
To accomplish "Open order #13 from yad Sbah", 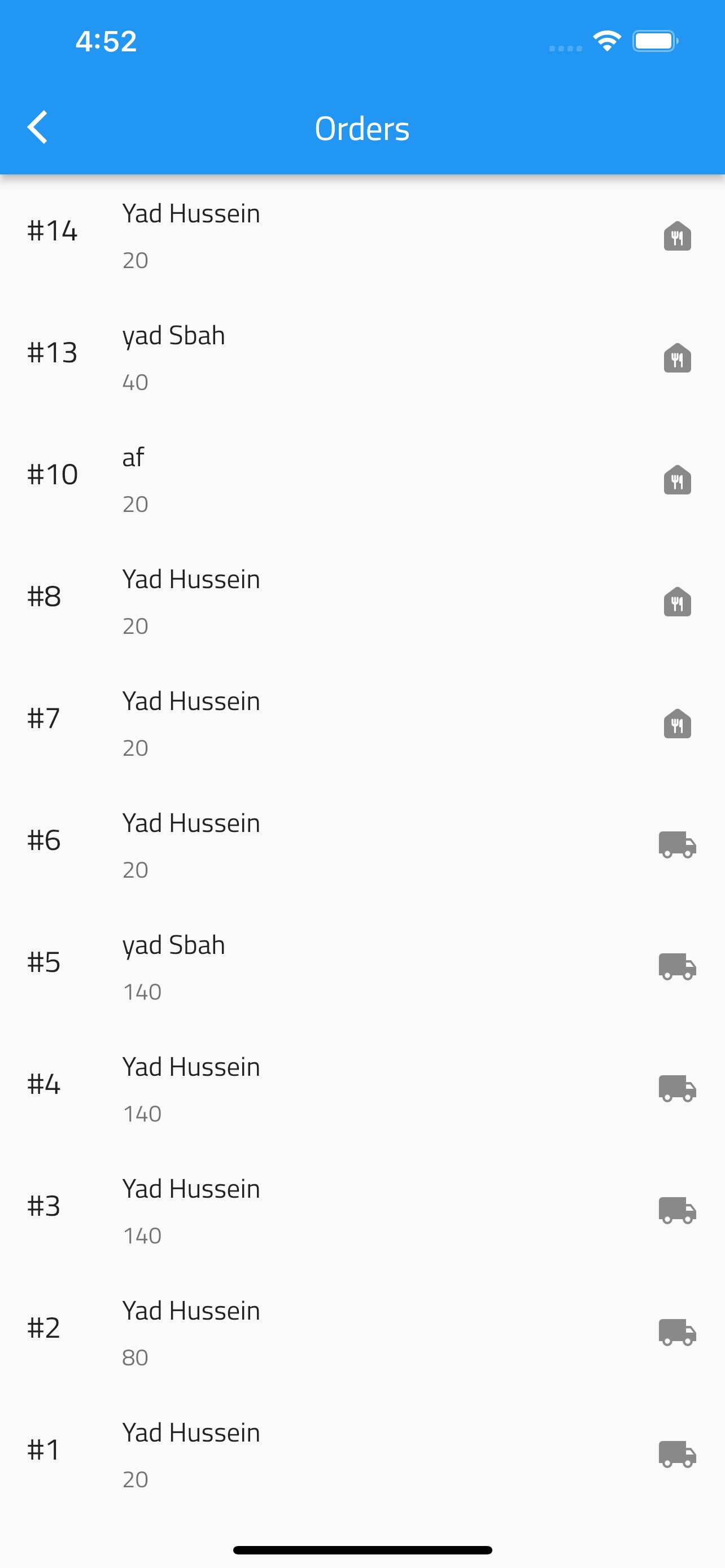I will click(x=362, y=357).
